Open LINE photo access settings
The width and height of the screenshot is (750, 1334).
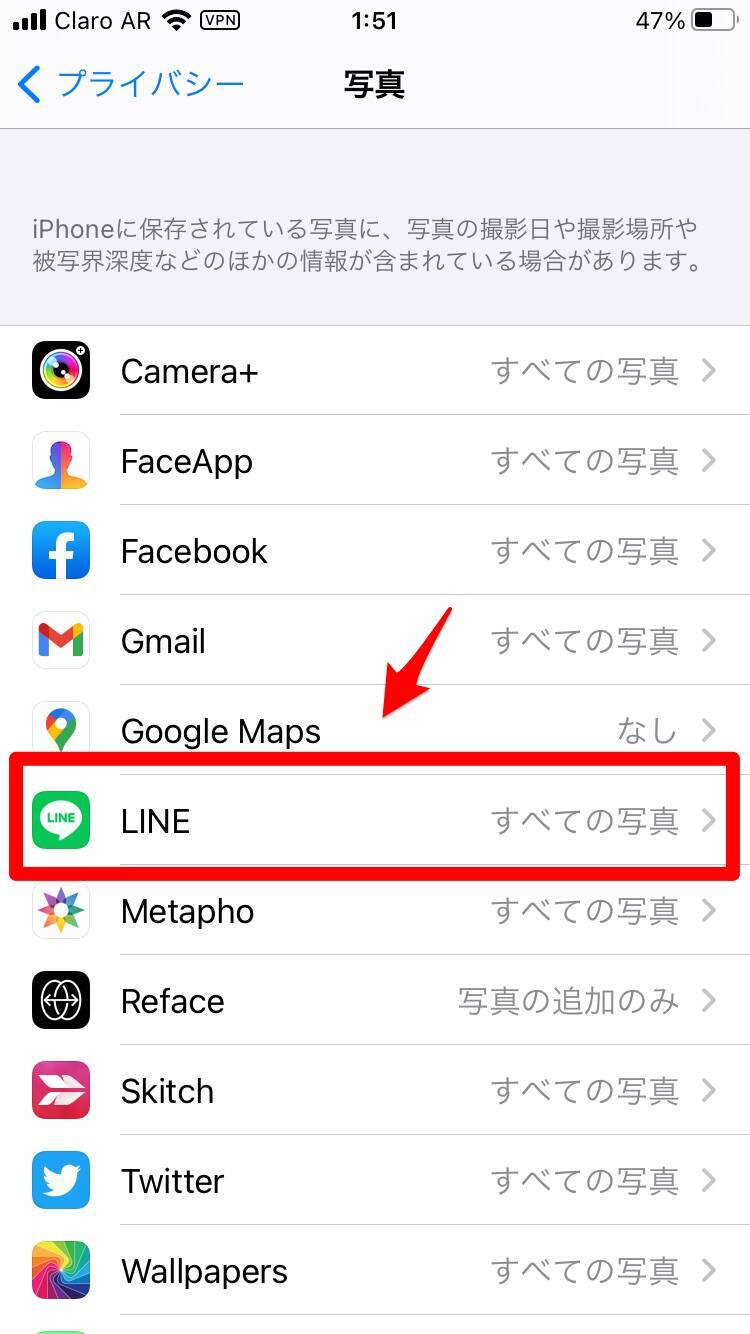[375, 821]
